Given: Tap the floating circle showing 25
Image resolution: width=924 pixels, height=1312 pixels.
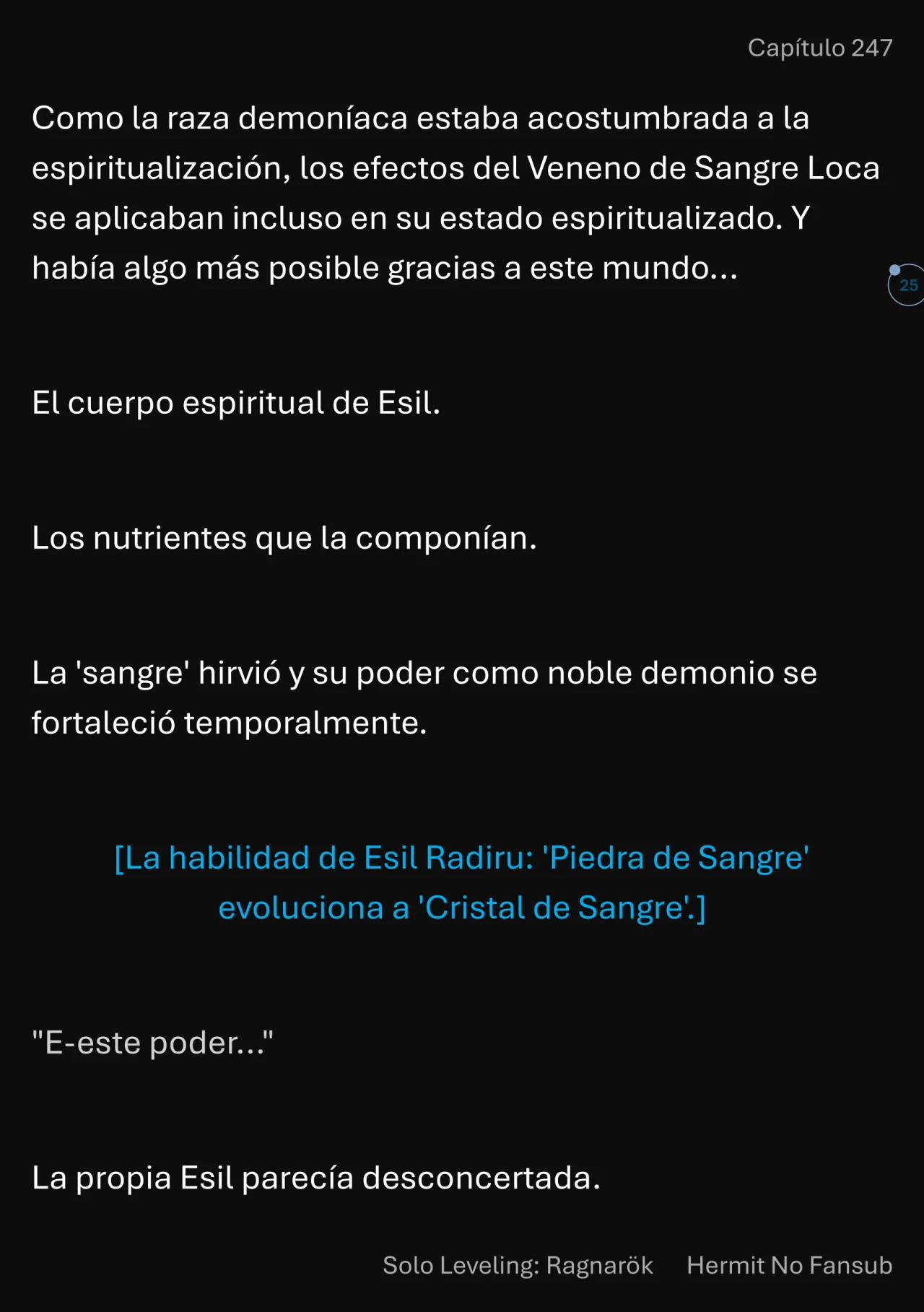Looking at the screenshot, I should point(907,285).
